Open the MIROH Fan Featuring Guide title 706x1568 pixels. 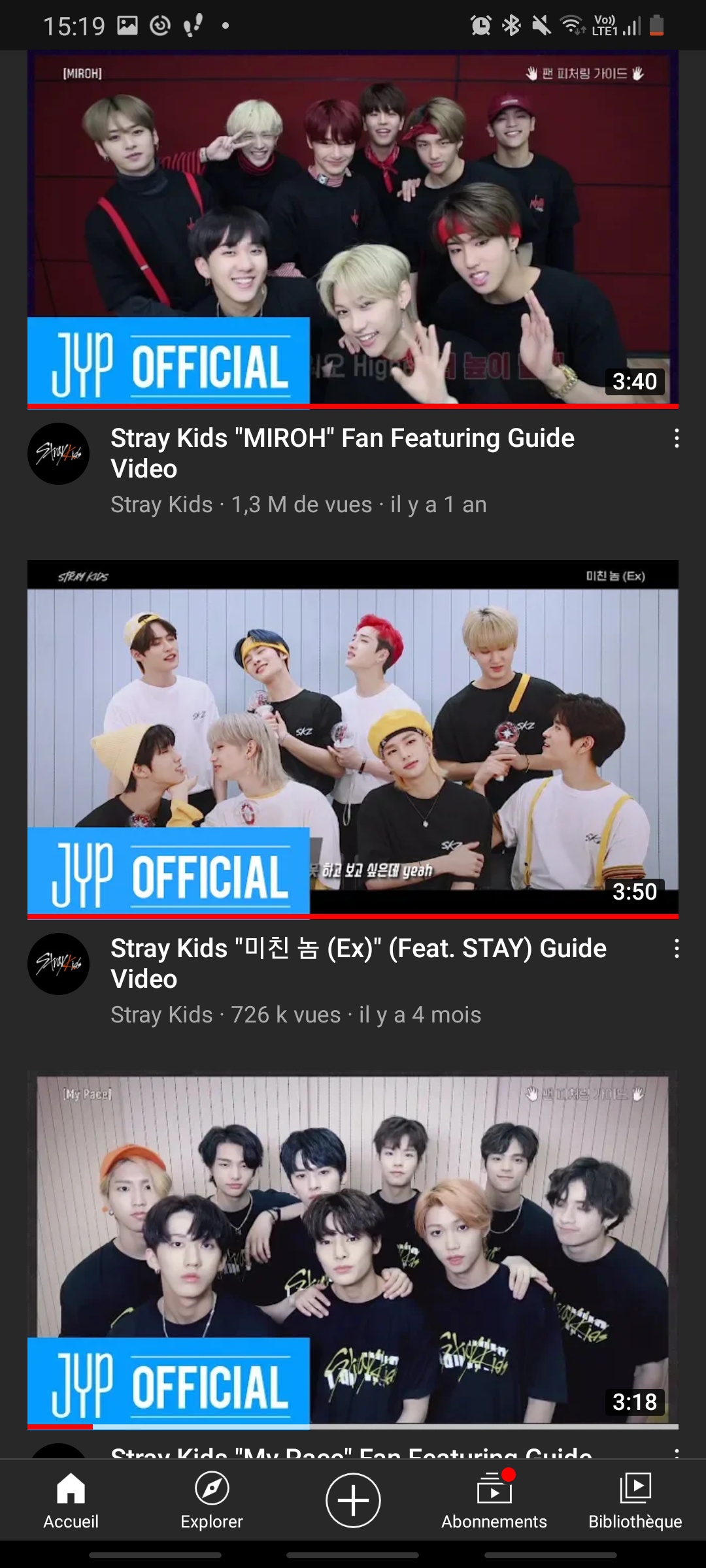[x=343, y=453]
